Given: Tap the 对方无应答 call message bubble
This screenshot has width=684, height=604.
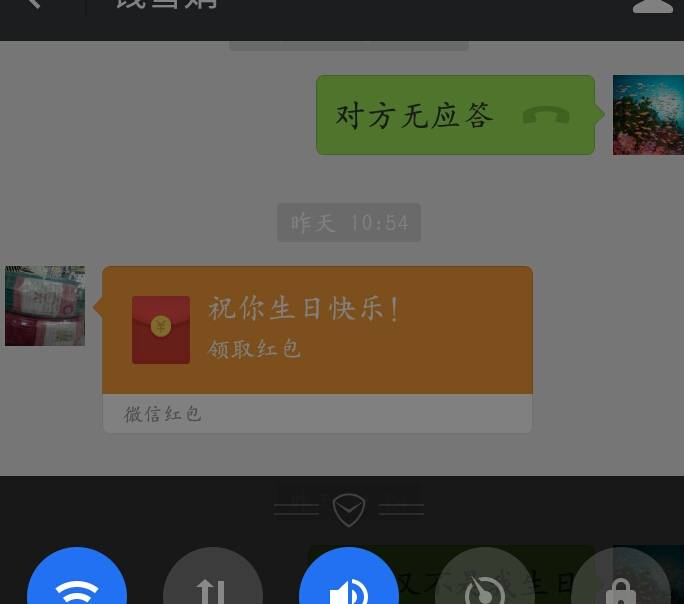Looking at the screenshot, I should [455, 115].
